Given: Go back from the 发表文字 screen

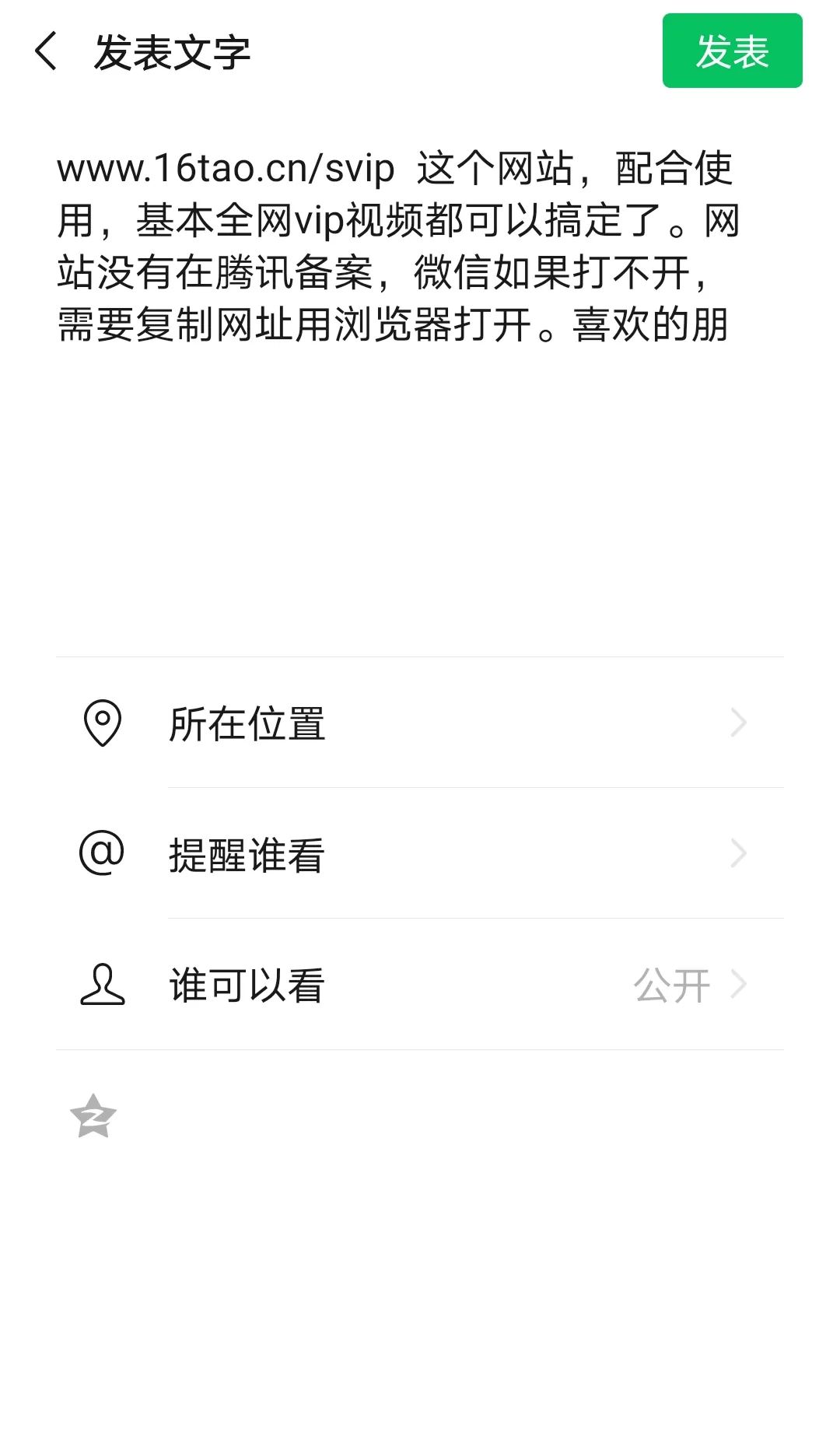Looking at the screenshot, I should (x=47, y=51).
